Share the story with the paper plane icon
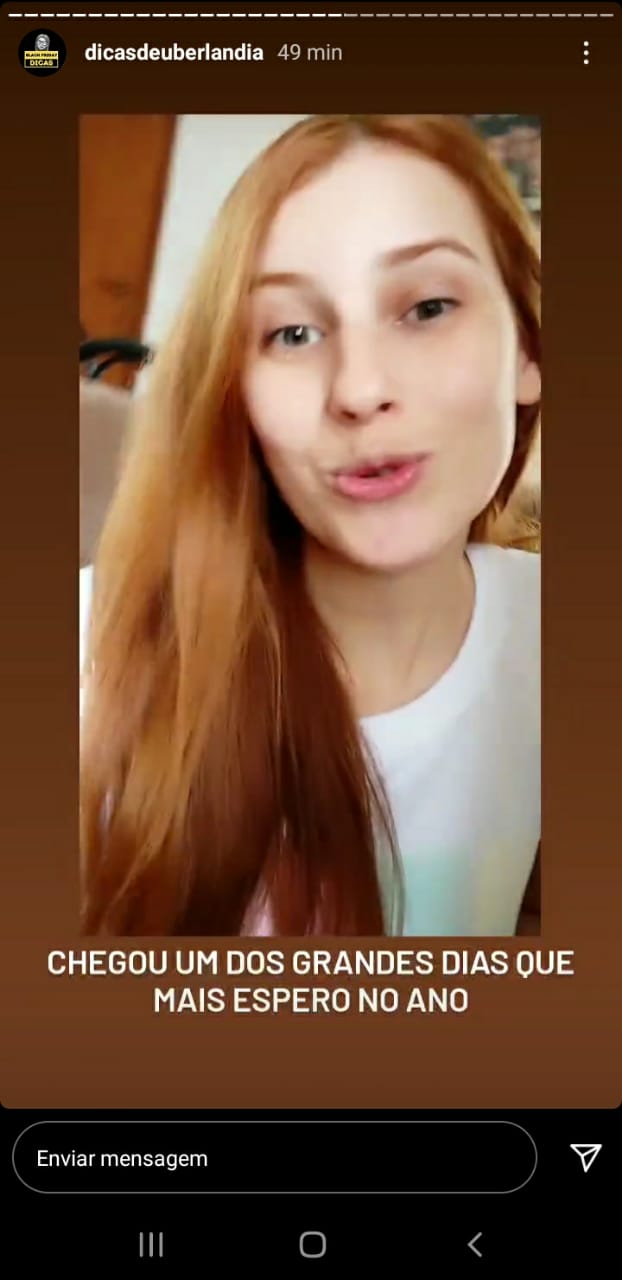Image resolution: width=622 pixels, height=1280 pixels. pyautogui.click(x=585, y=1157)
